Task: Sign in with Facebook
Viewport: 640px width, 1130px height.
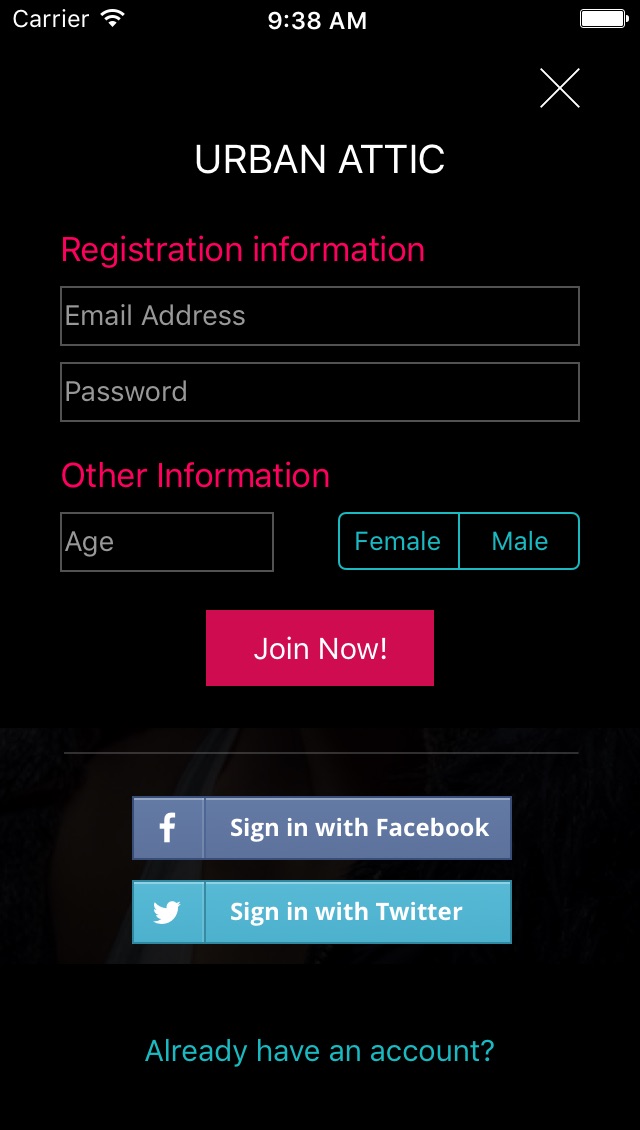Action: click(322, 828)
